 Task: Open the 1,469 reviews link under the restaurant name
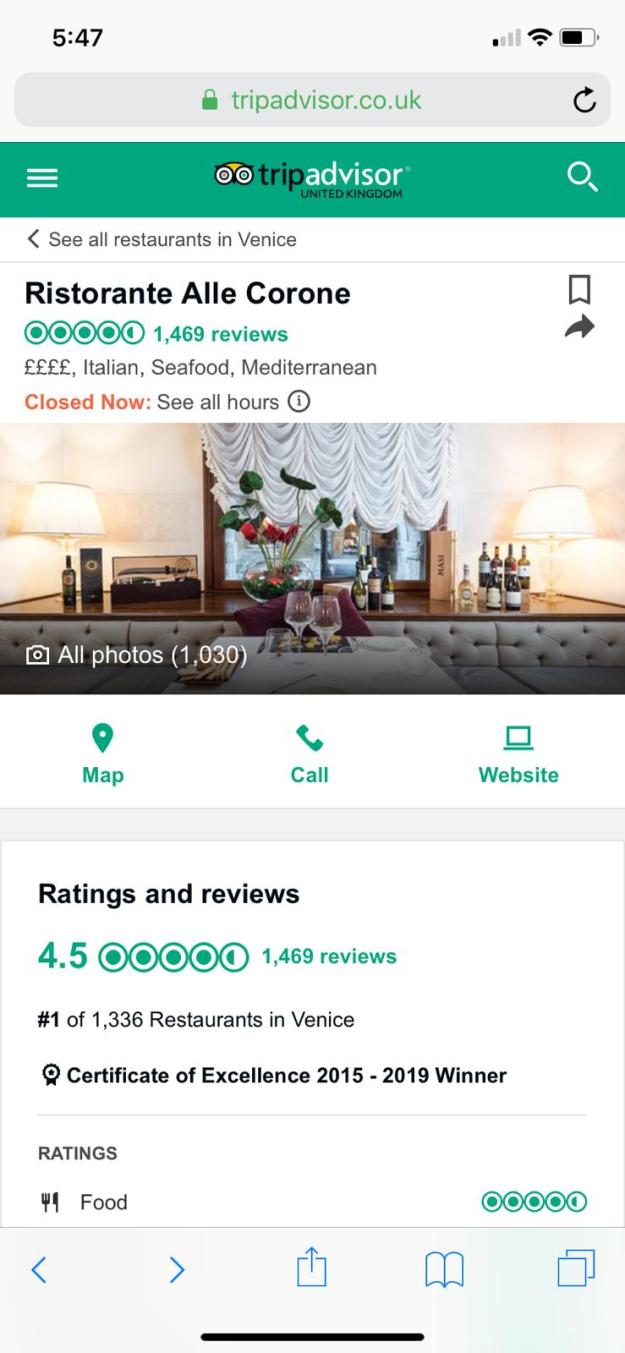click(x=219, y=334)
